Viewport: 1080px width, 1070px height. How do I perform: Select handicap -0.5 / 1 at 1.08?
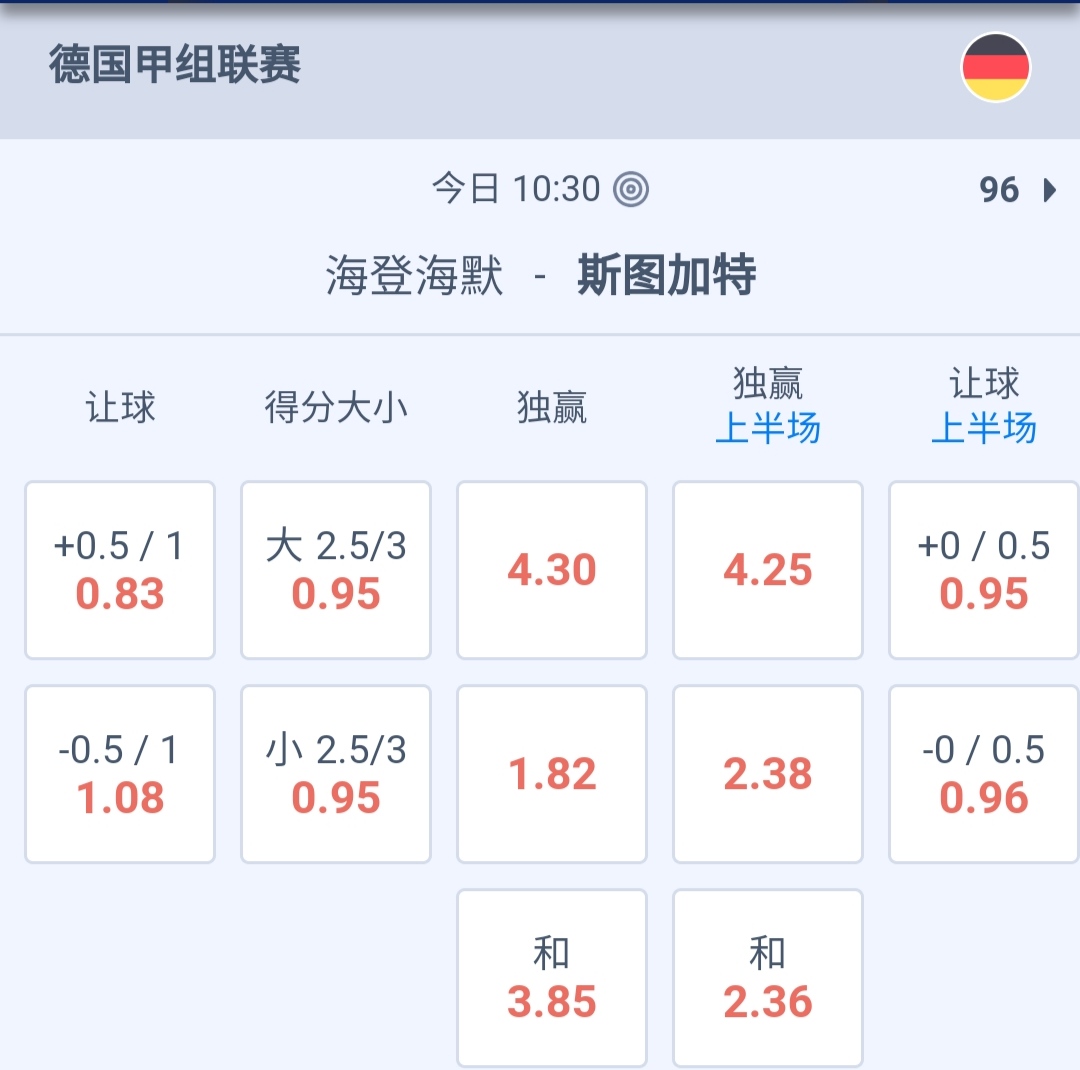click(120, 774)
